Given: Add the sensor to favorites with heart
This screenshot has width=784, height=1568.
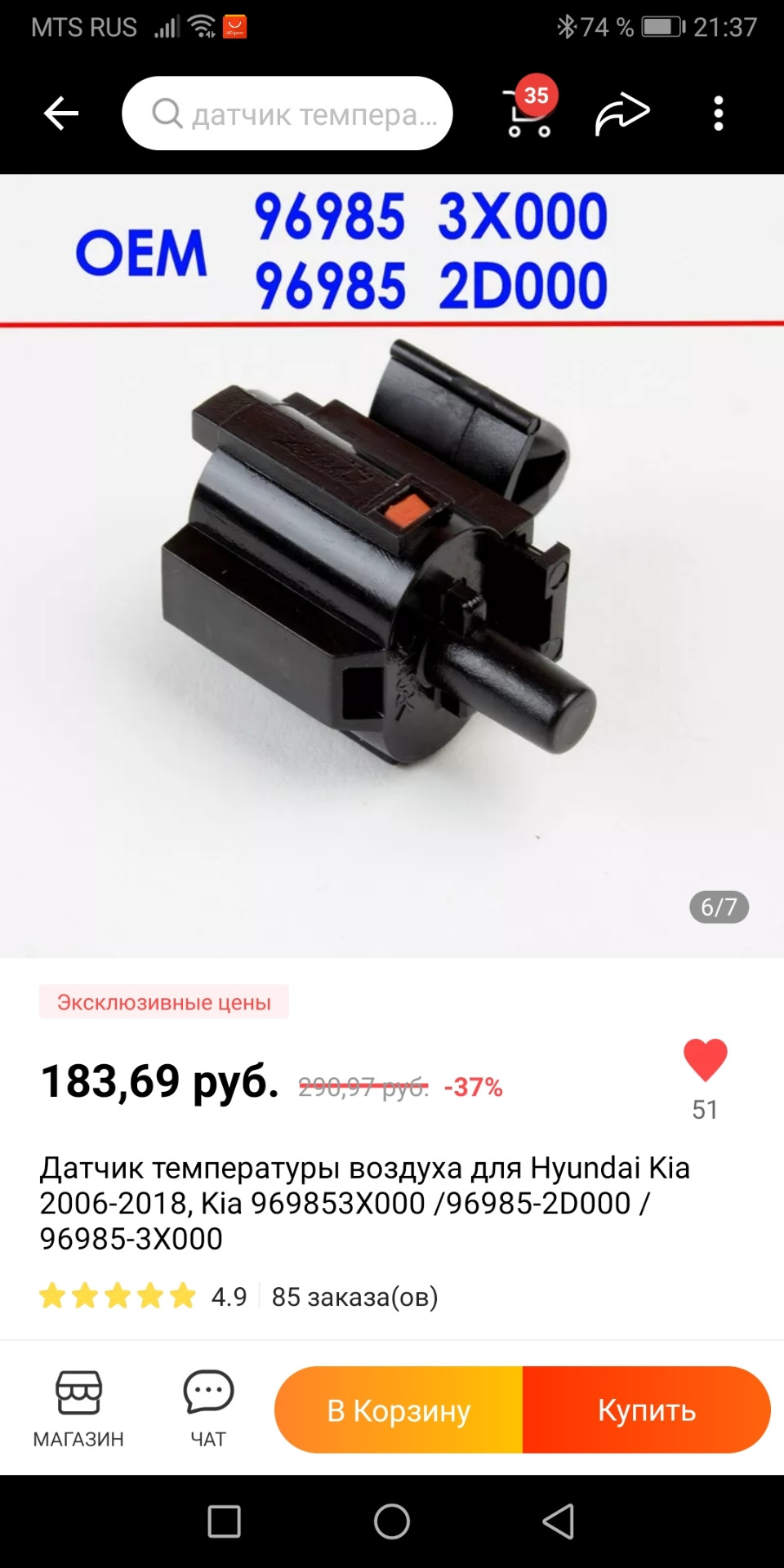Looking at the screenshot, I should (705, 1061).
